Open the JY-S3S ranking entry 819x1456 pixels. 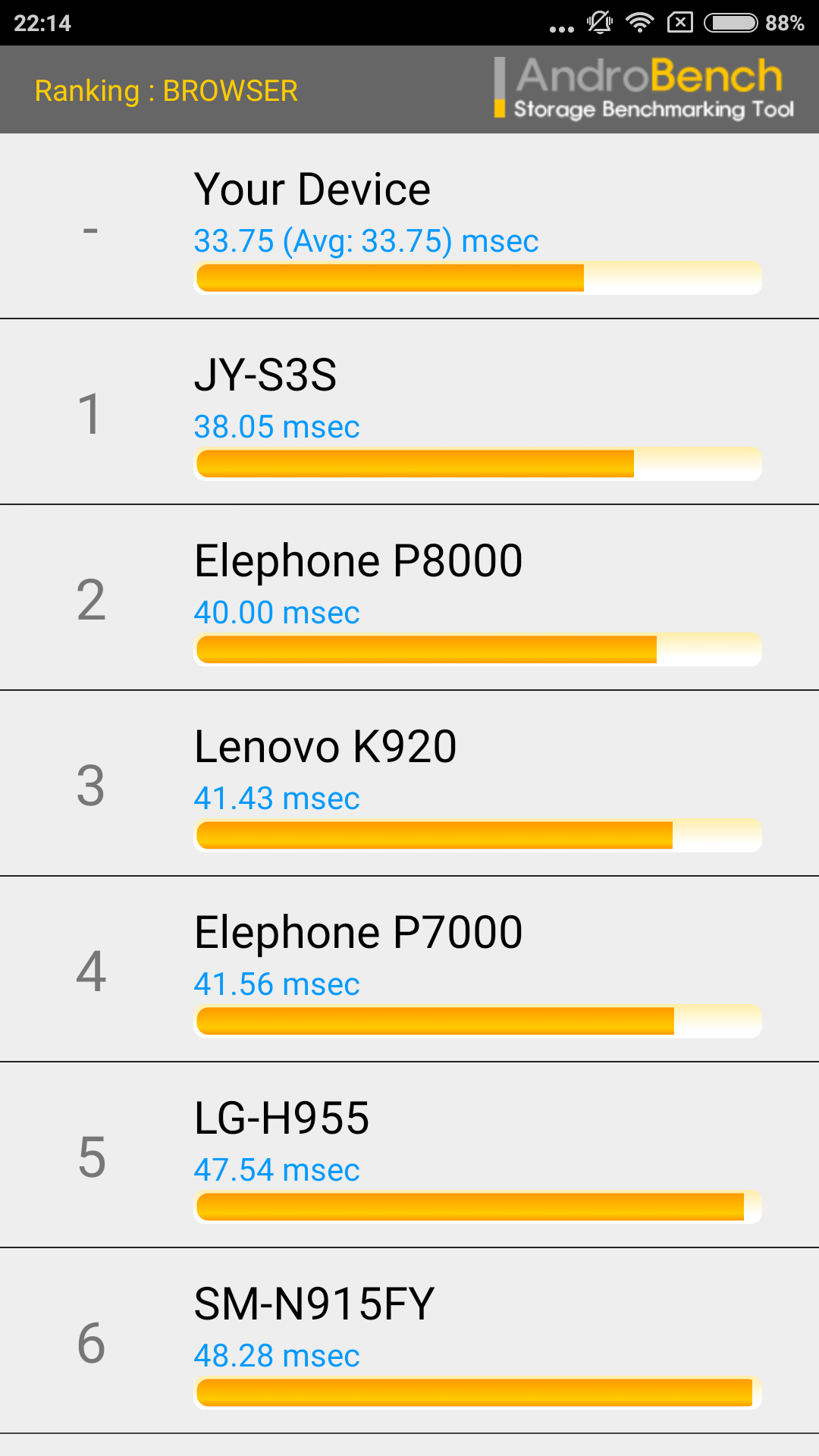point(409,413)
